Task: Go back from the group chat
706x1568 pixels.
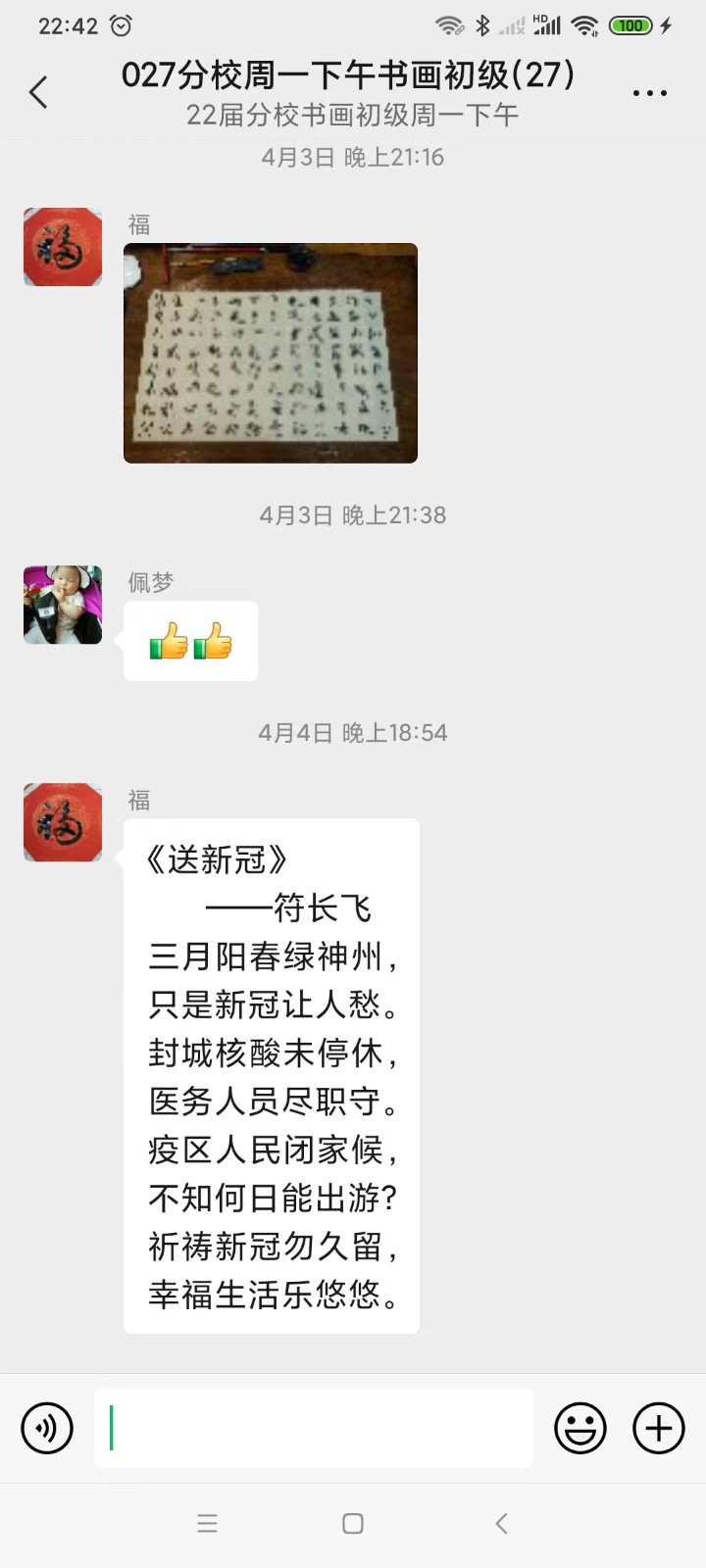Action: 39,93
